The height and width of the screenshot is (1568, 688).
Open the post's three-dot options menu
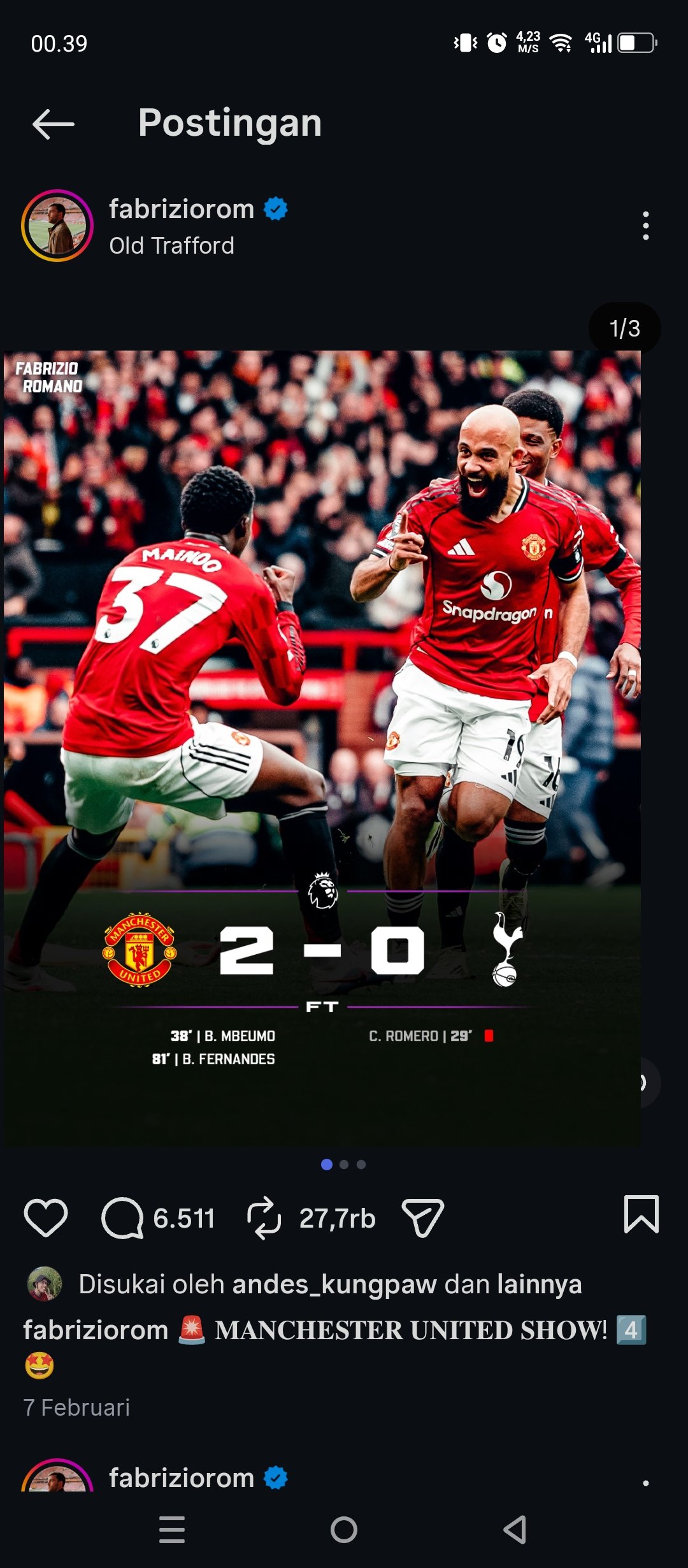point(645,226)
